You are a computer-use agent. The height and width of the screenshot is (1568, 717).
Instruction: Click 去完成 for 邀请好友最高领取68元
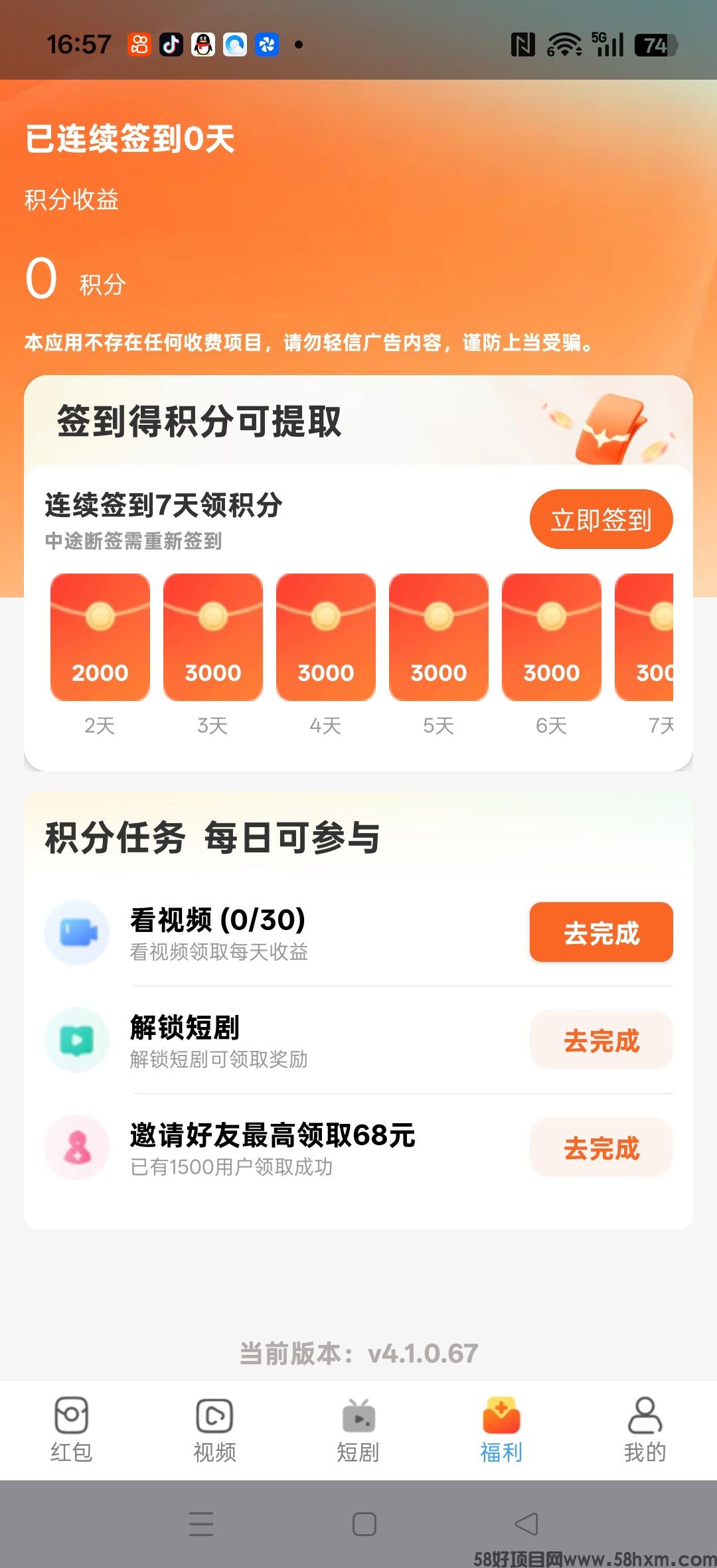[x=601, y=1147]
